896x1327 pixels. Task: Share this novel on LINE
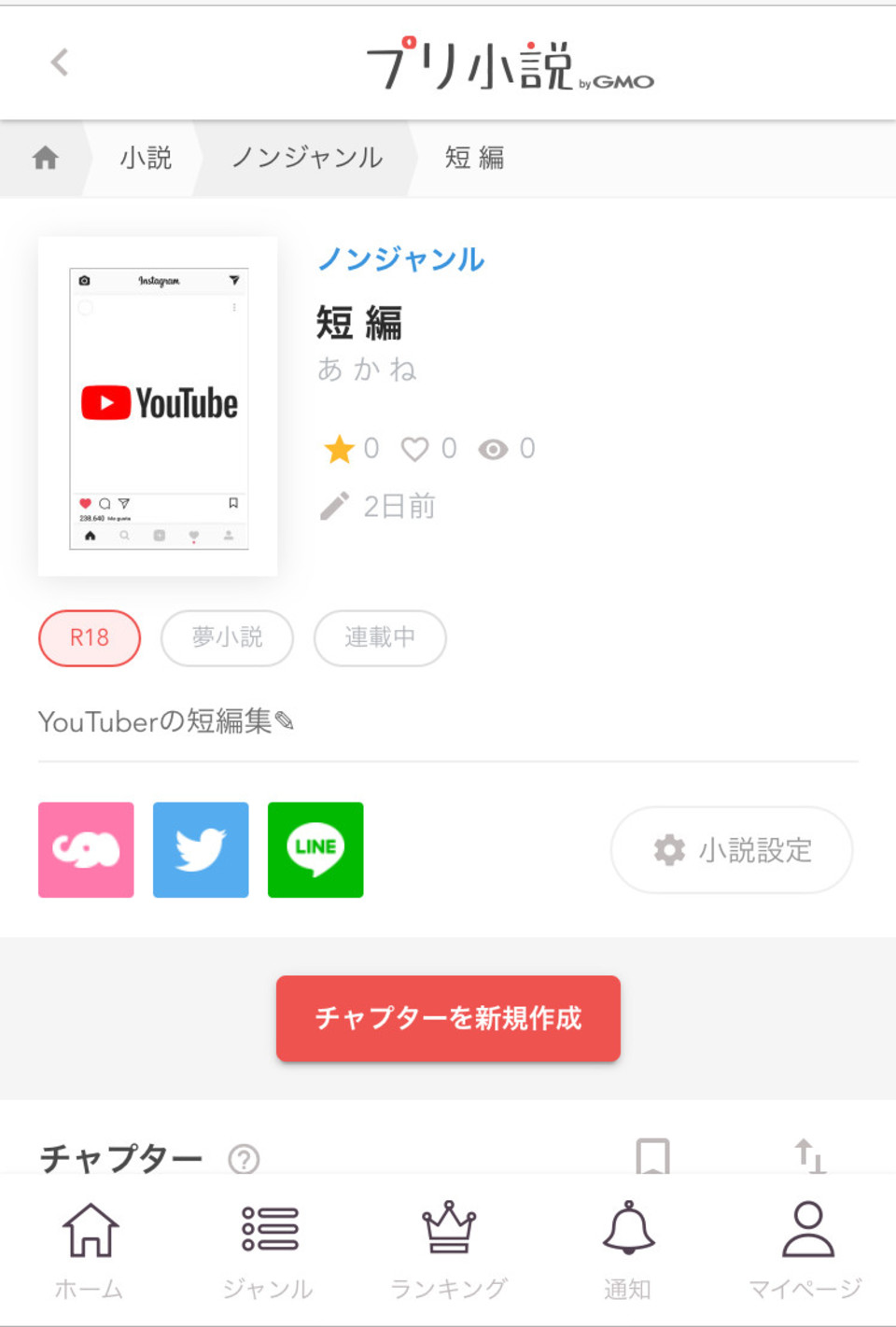(315, 849)
